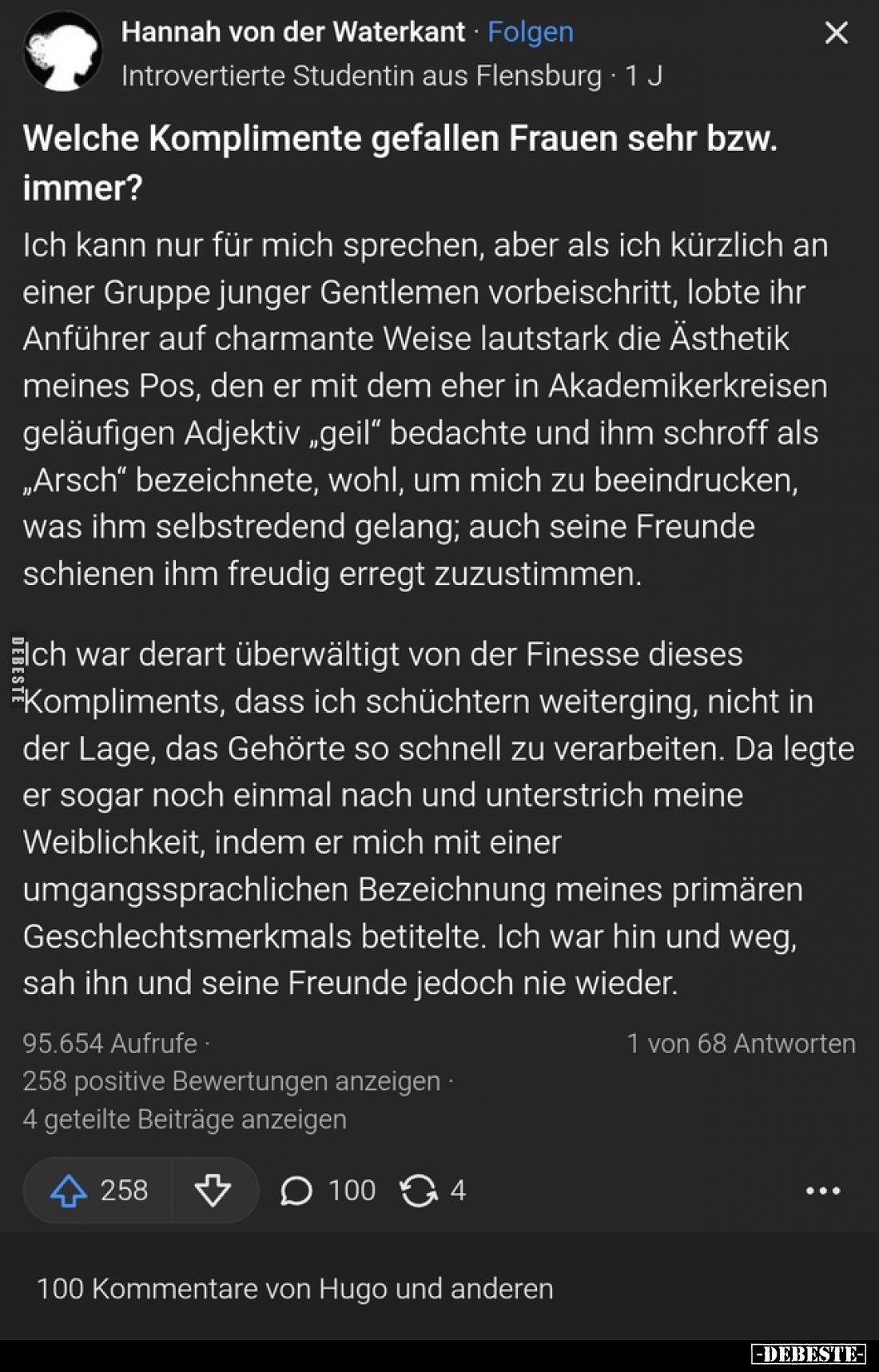View all 68 Antworten
The height and width of the screenshot is (1372, 879).
pyautogui.click(x=741, y=1044)
